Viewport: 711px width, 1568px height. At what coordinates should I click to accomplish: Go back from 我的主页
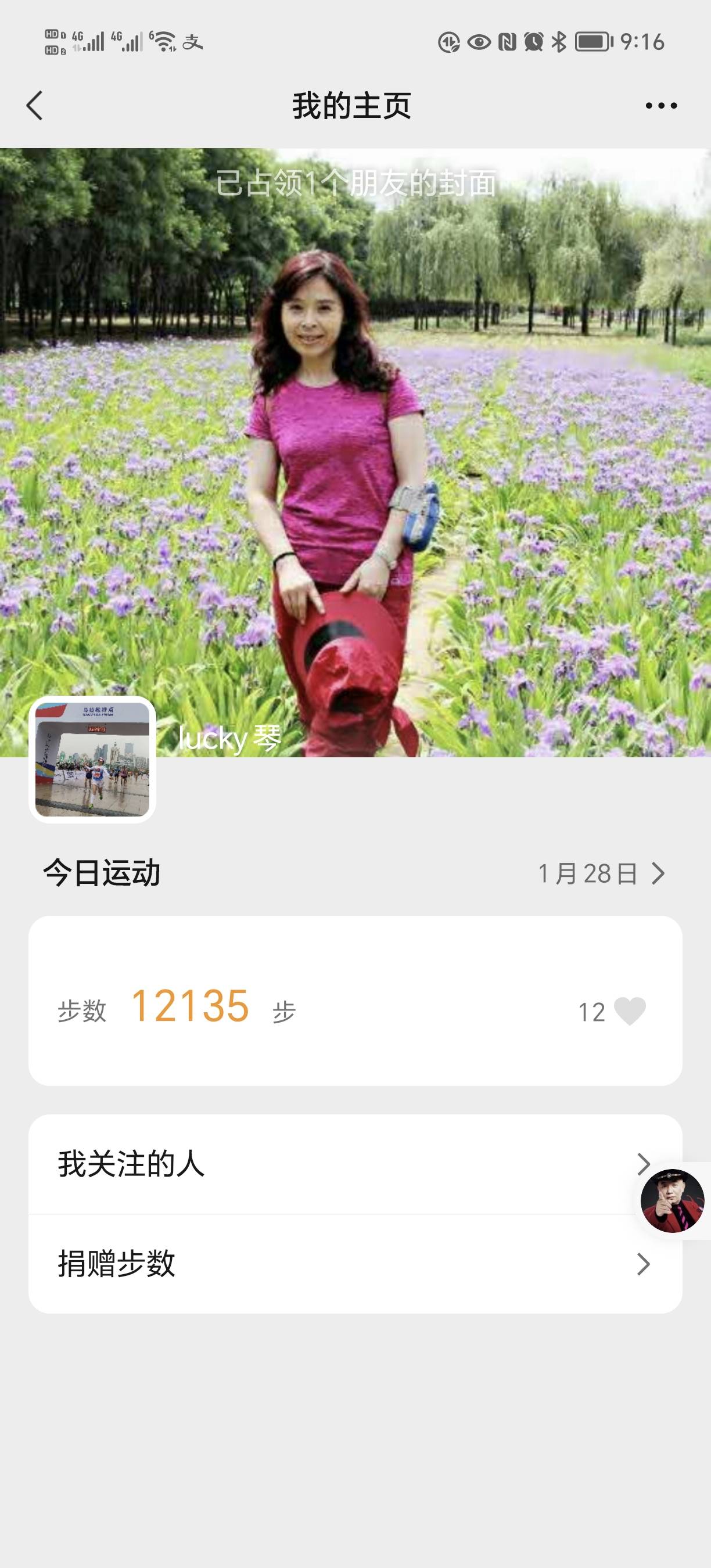click(35, 106)
